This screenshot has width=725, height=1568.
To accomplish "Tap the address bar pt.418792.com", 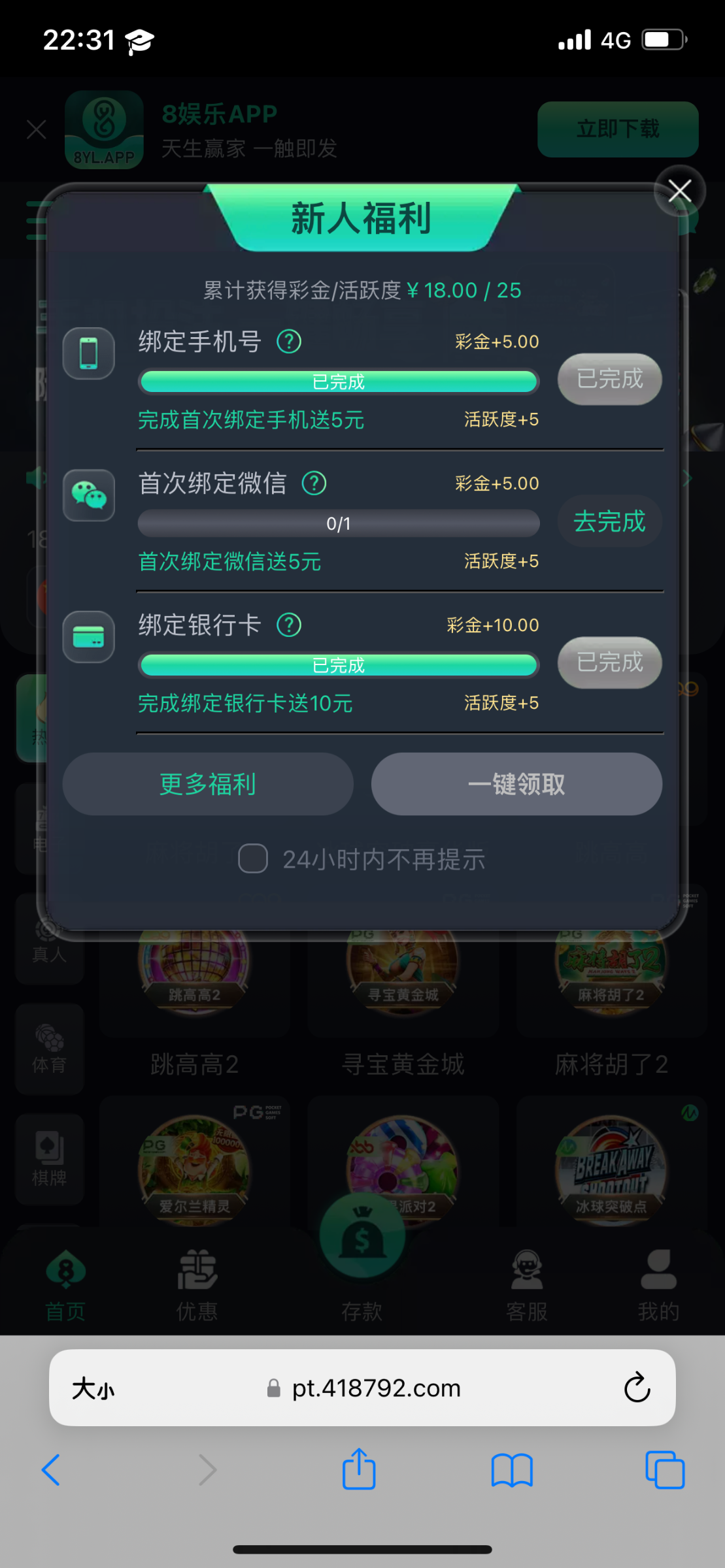I will (376, 1388).
